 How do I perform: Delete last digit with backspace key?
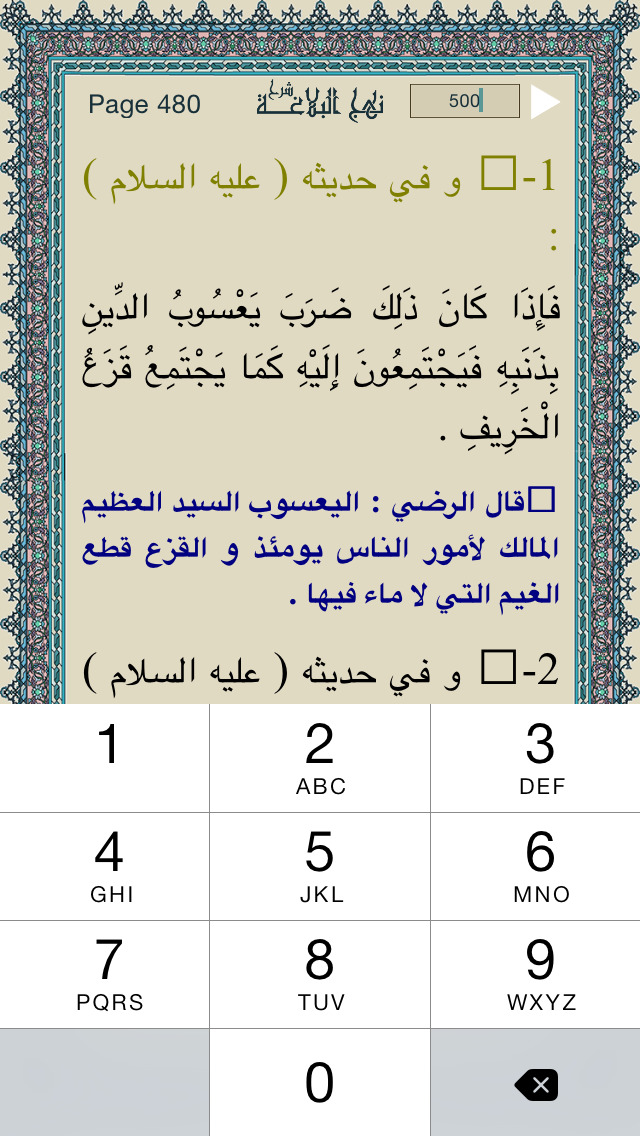click(536, 1083)
